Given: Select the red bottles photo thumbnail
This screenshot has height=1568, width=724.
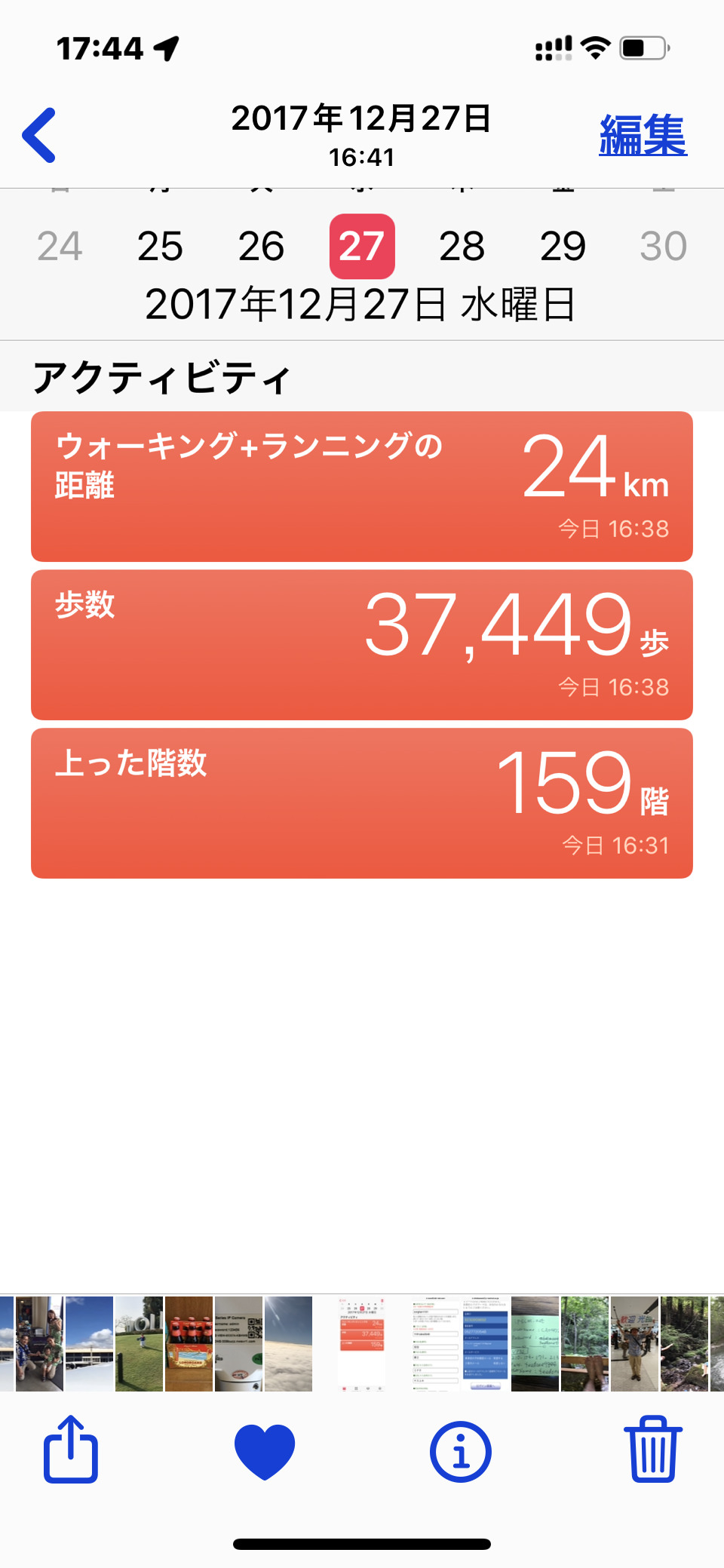Looking at the screenshot, I should [189, 1344].
